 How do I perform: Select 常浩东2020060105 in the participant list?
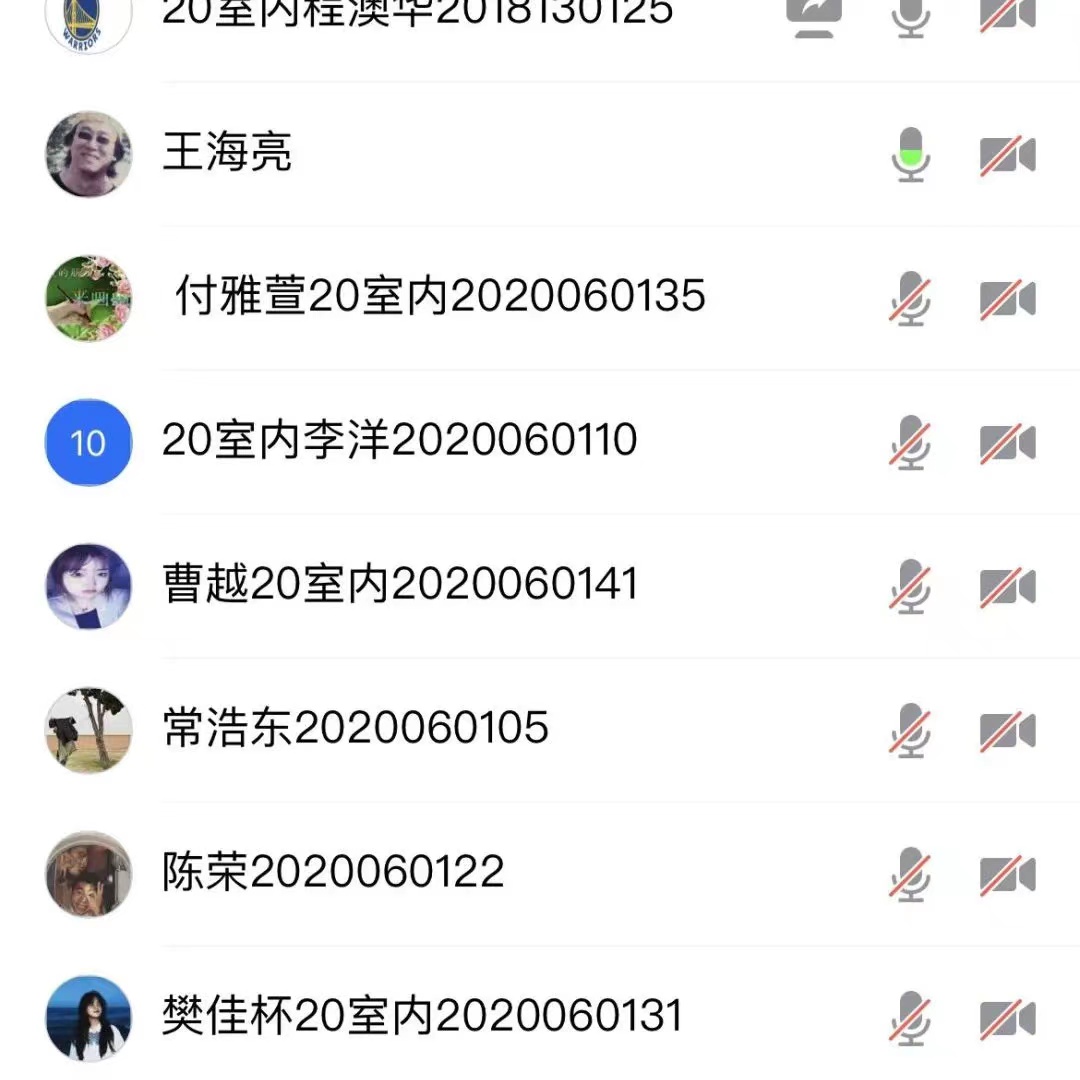(x=356, y=728)
